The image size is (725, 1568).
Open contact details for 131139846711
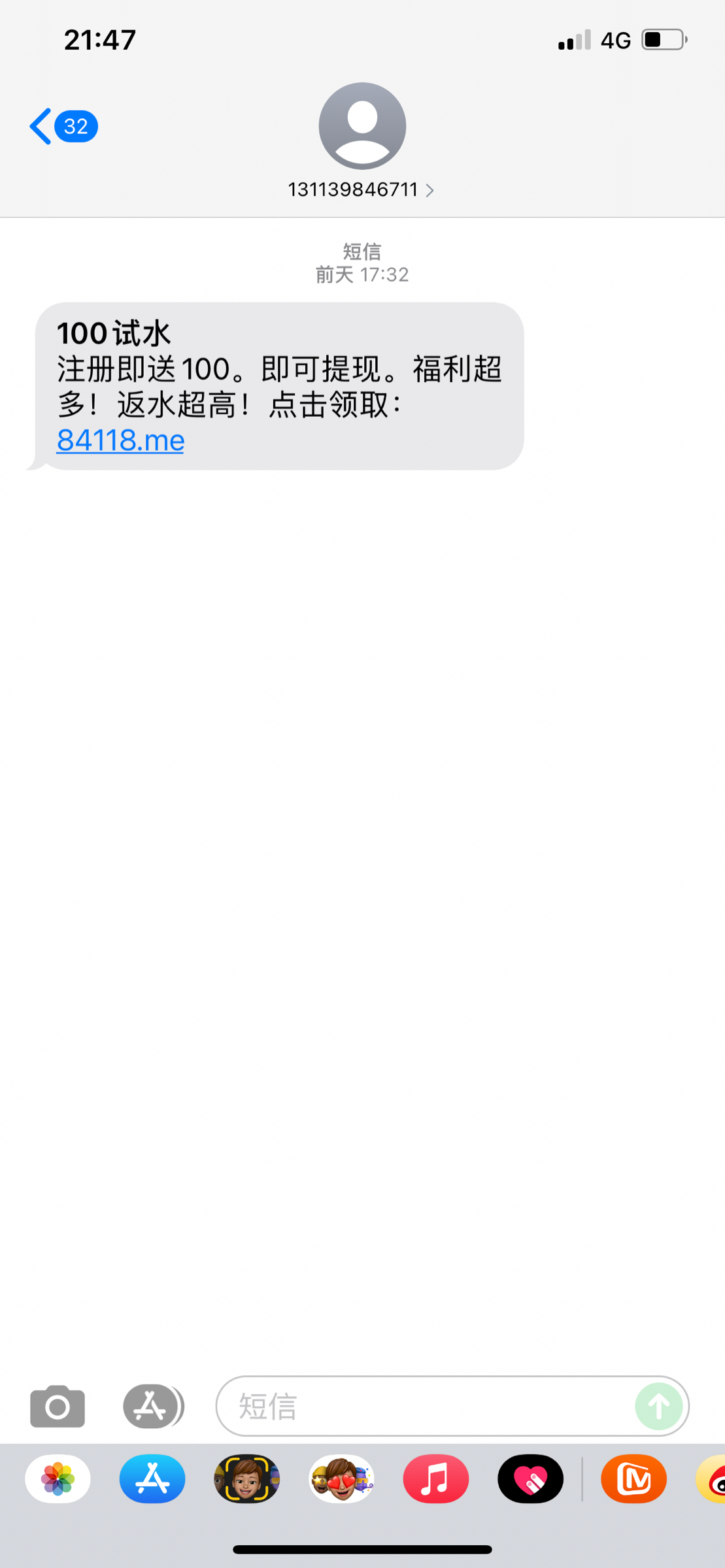tap(361, 189)
